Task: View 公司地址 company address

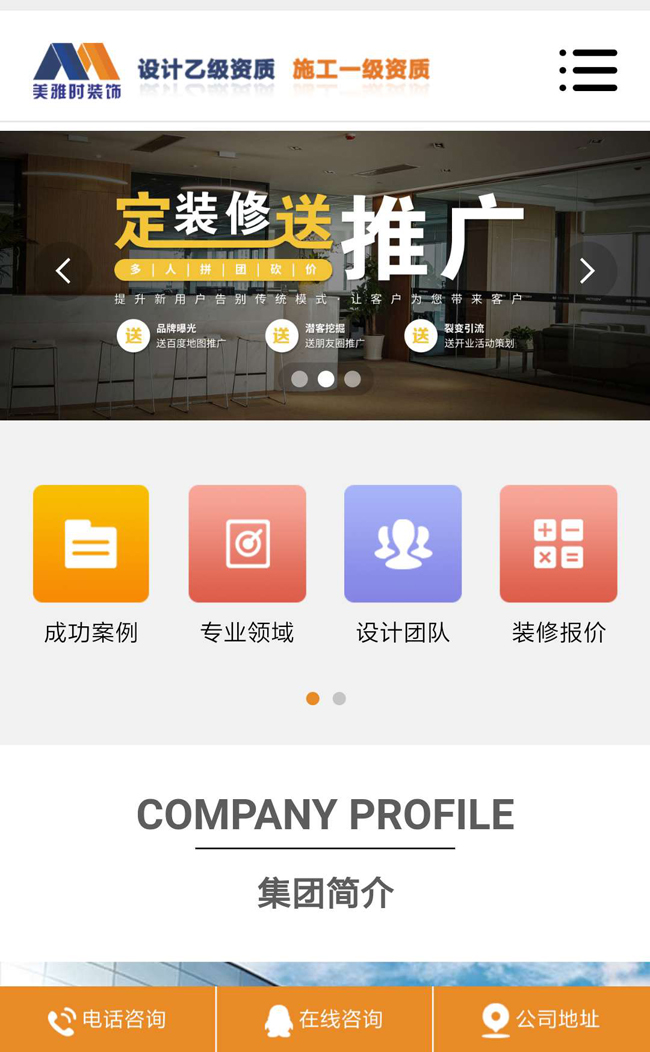Action: pyautogui.click(x=541, y=1020)
